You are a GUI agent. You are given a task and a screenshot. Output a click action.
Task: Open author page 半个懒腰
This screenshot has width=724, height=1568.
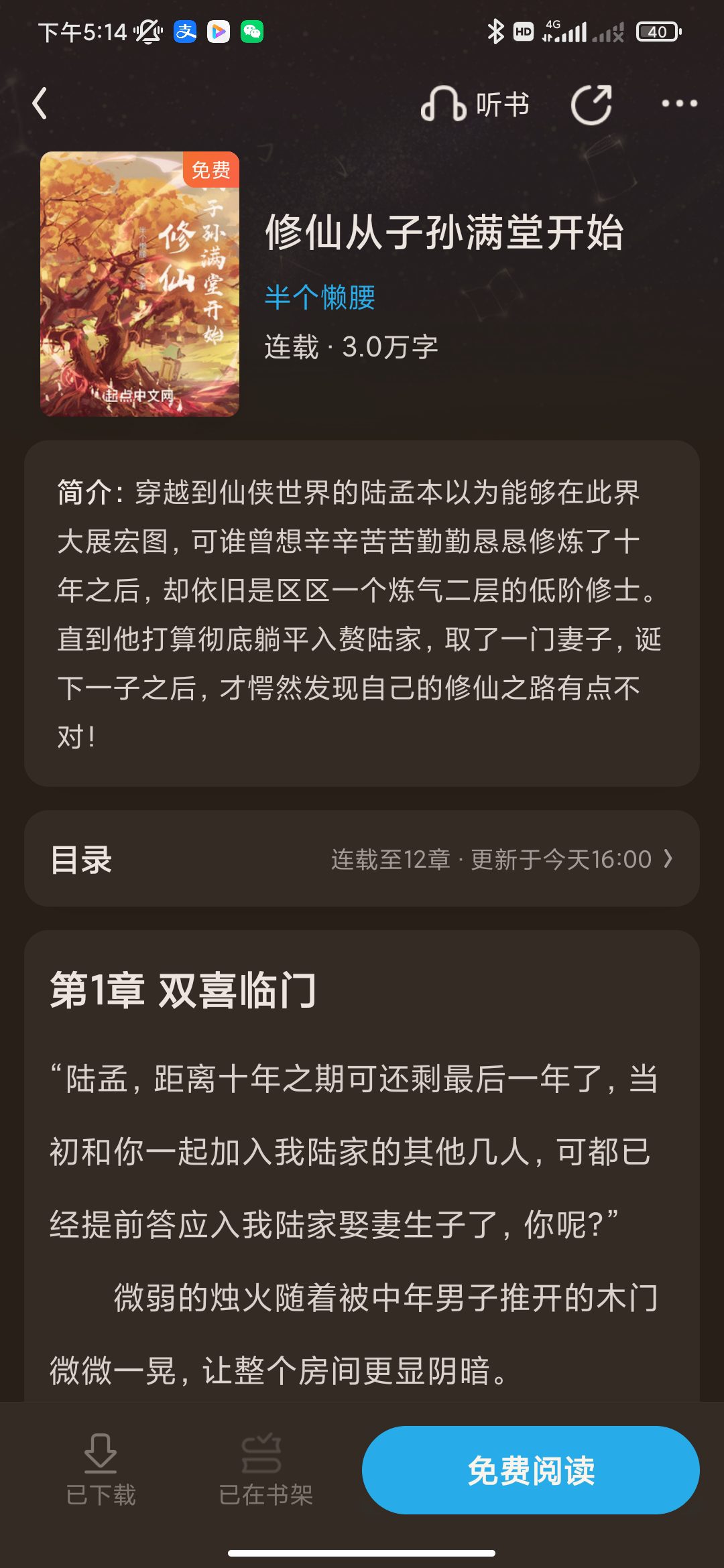click(x=320, y=297)
